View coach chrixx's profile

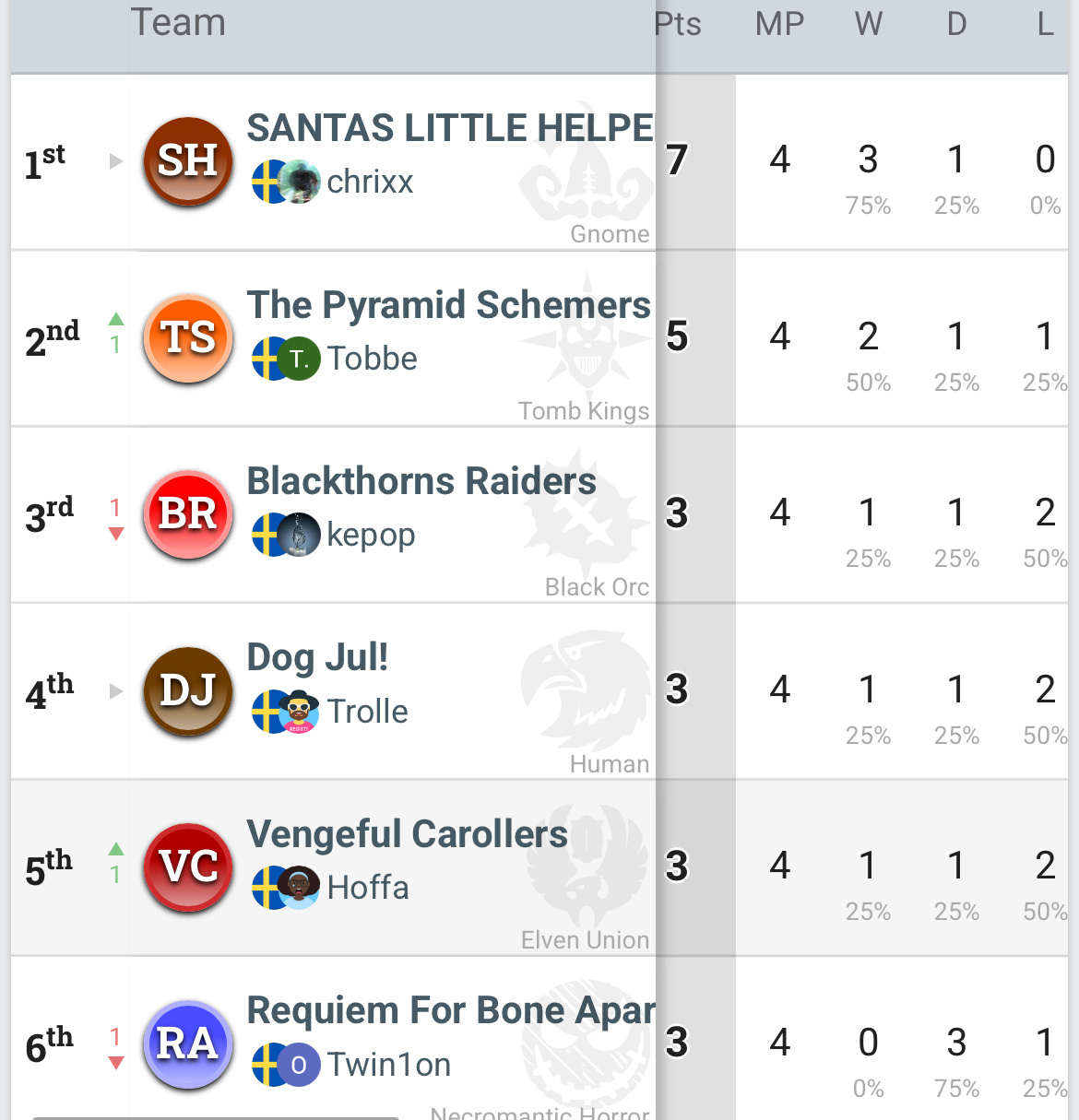(369, 182)
